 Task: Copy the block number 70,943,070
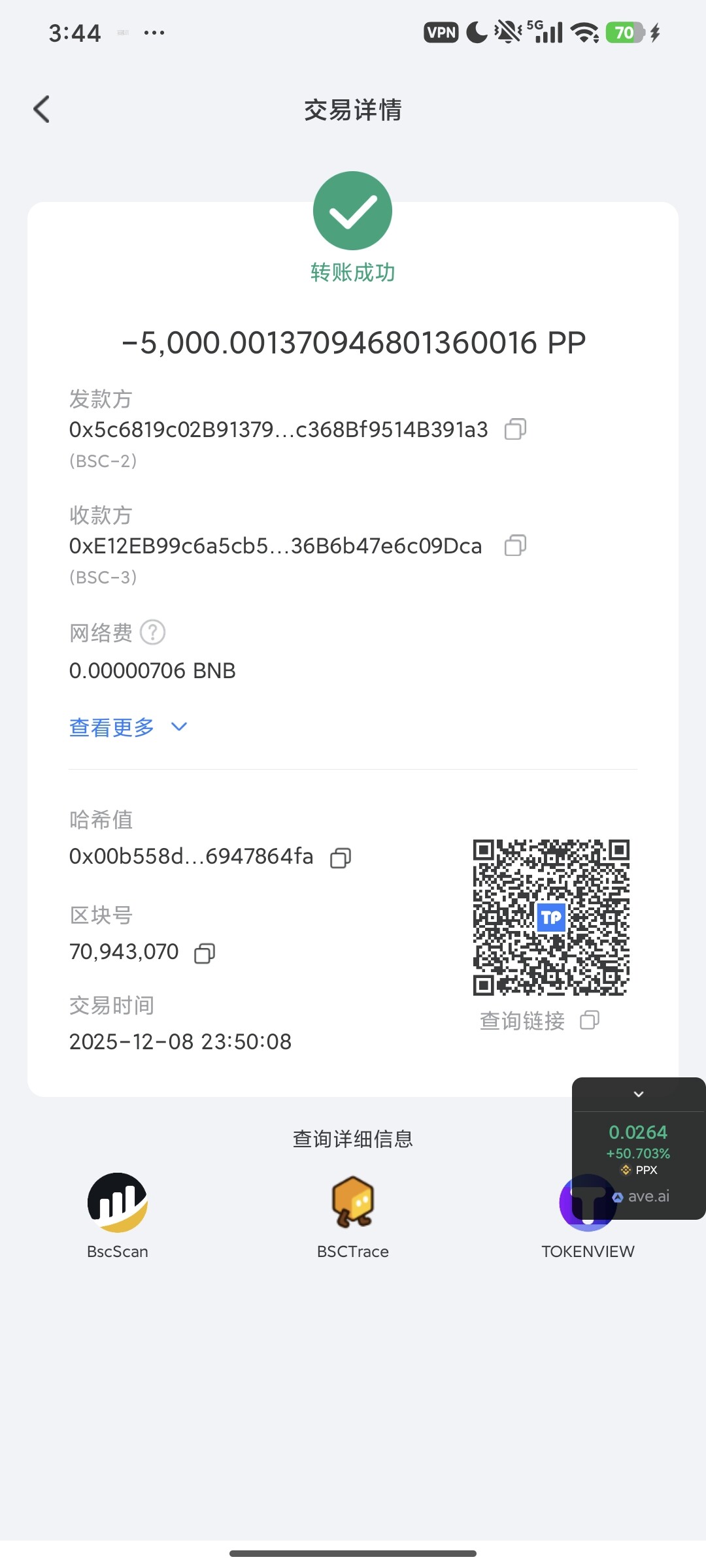click(205, 953)
